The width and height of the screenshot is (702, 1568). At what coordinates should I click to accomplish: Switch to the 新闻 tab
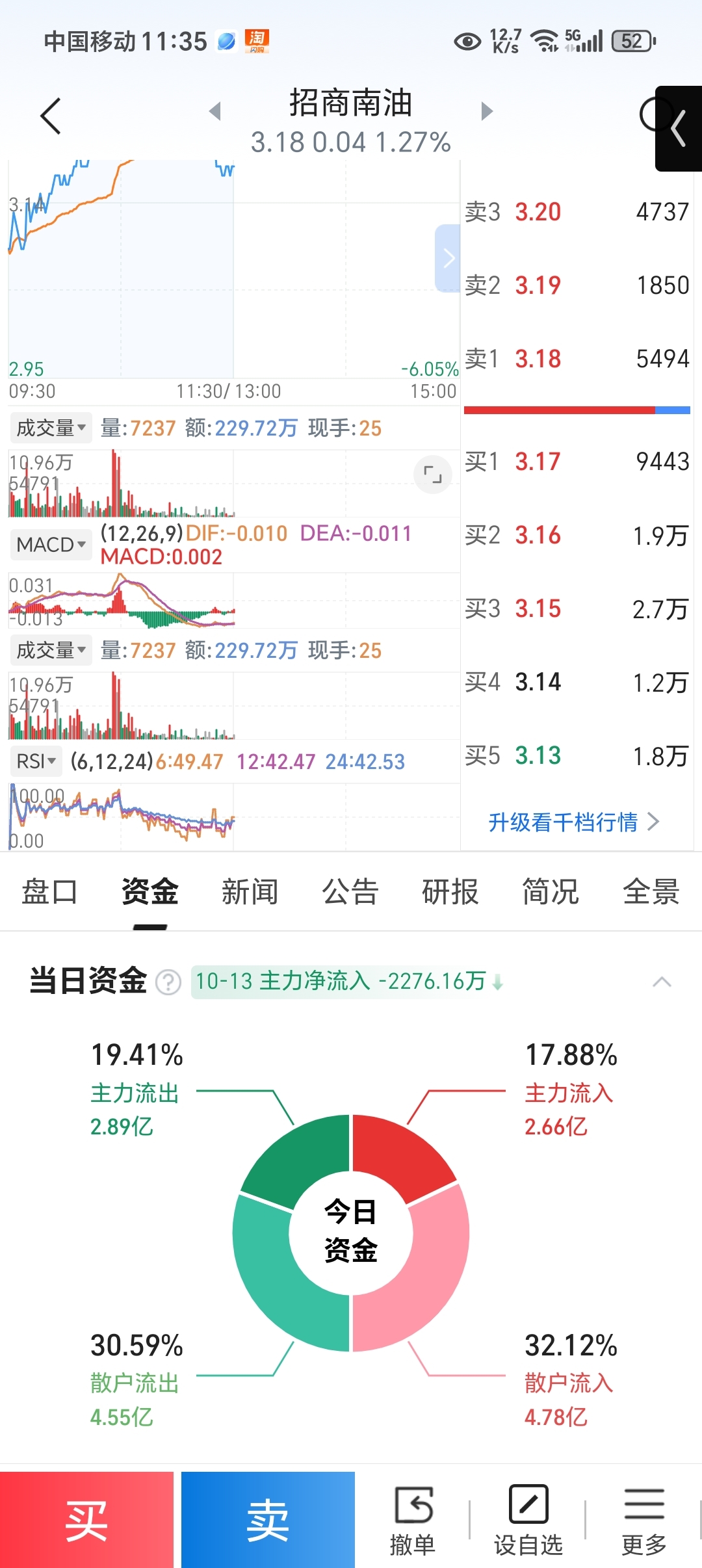tap(250, 892)
